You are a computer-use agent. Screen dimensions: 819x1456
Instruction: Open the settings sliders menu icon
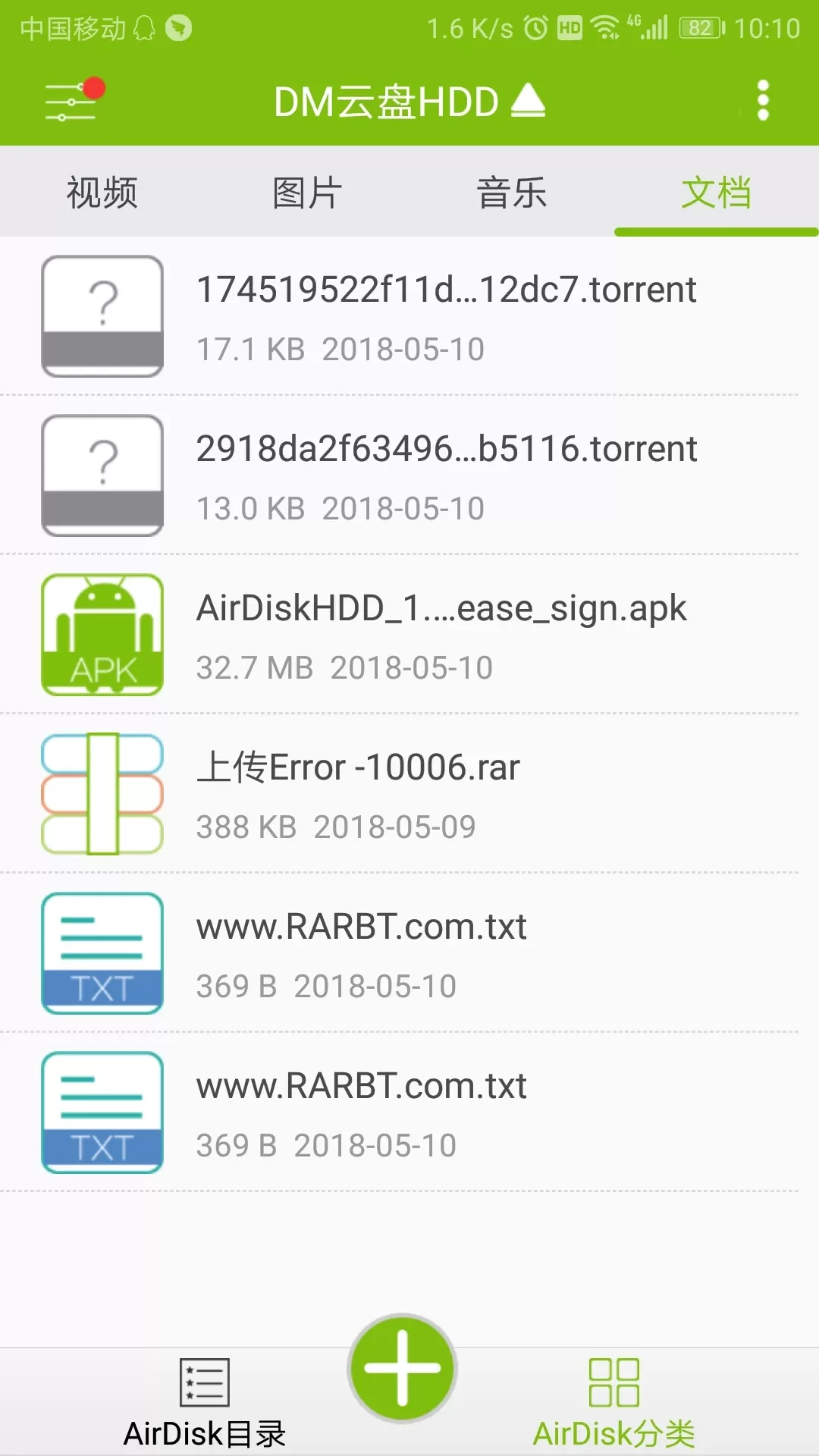coord(74,101)
